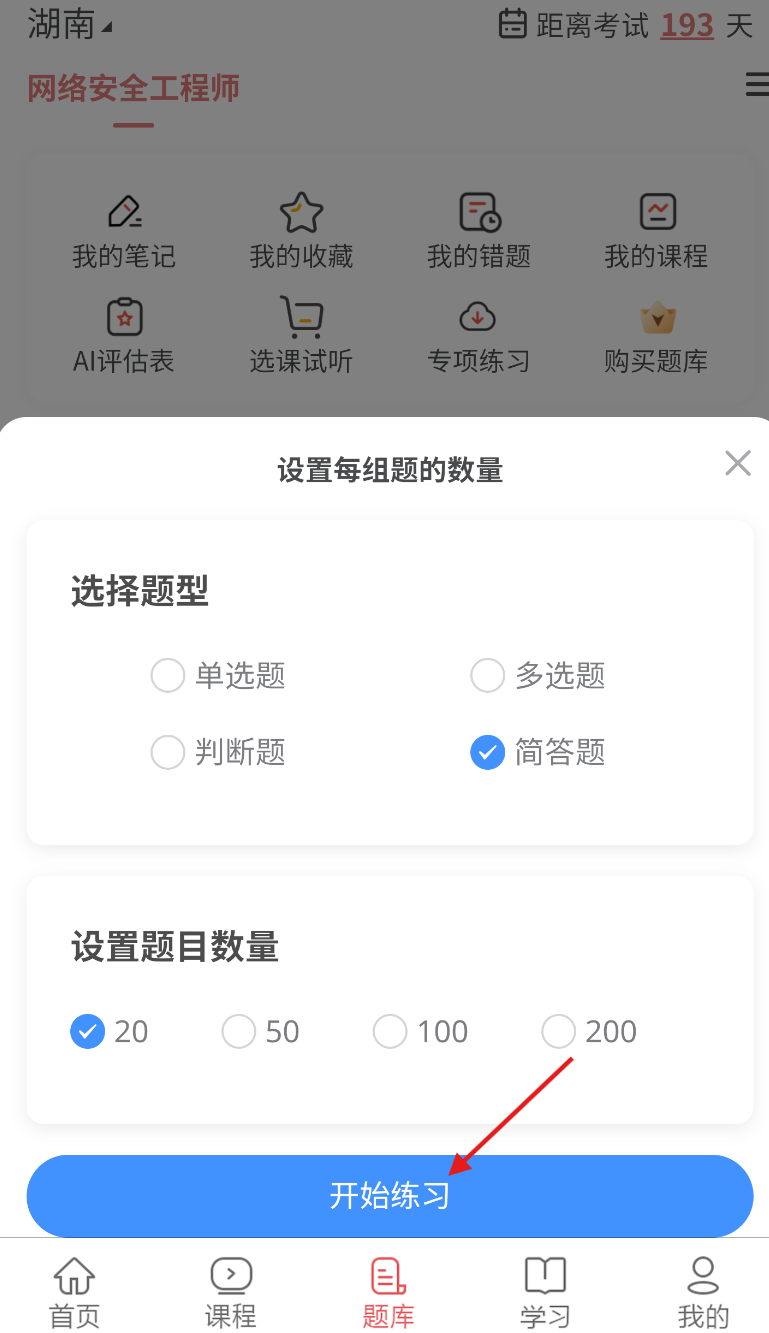Tap the 开始练习 button
This screenshot has height=1333, width=769.
click(390, 1196)
